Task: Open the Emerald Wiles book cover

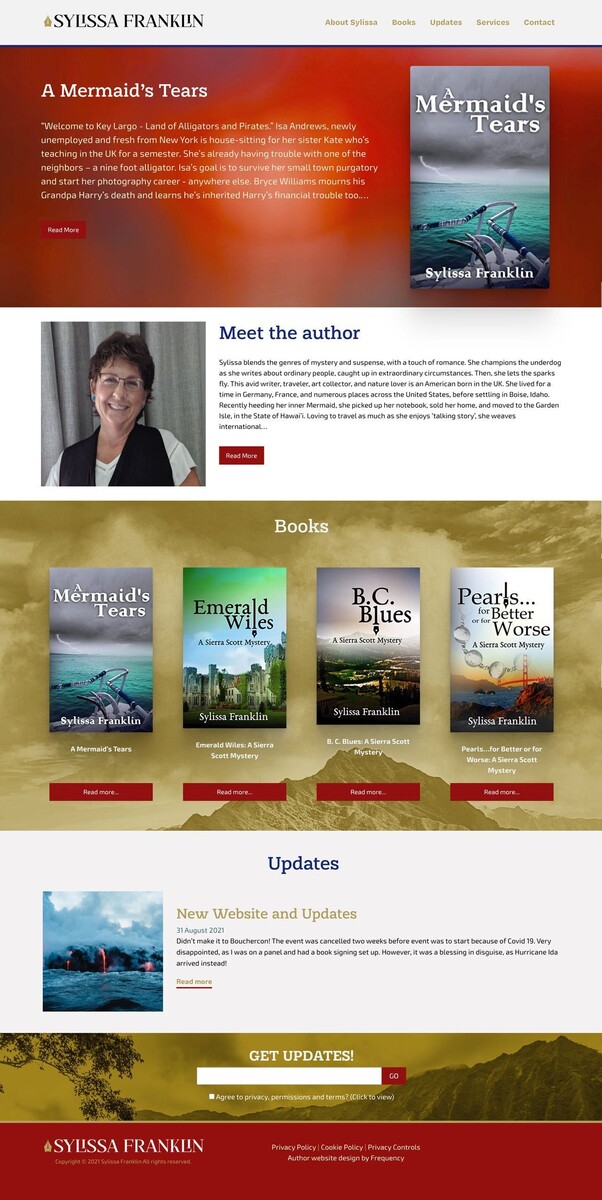Action: click(x=234, y=648)
